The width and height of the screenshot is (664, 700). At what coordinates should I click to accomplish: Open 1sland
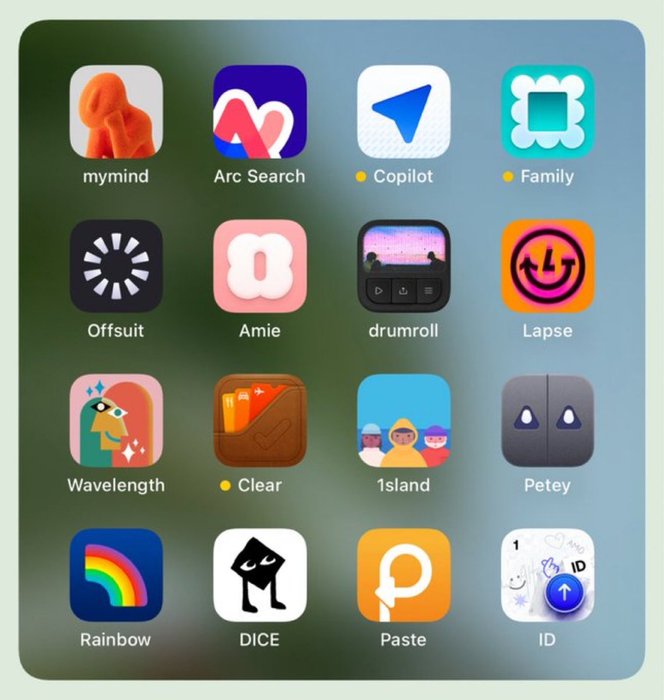pyautogui.click(x=404, y=421)
